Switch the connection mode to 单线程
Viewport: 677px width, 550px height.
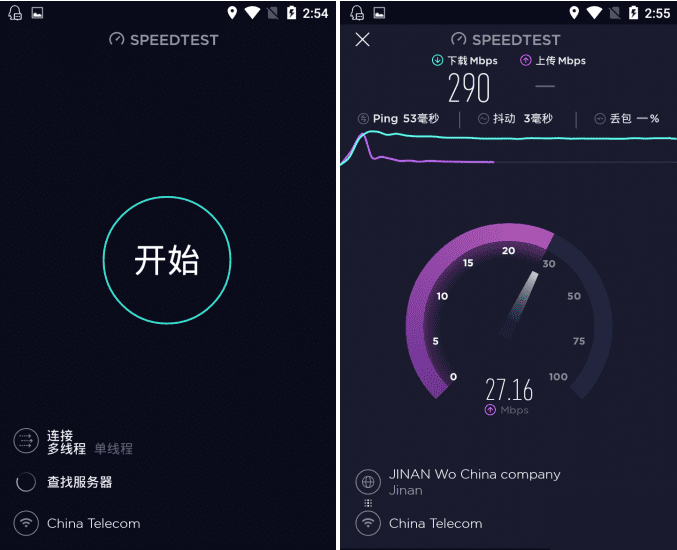coord(114,449)
